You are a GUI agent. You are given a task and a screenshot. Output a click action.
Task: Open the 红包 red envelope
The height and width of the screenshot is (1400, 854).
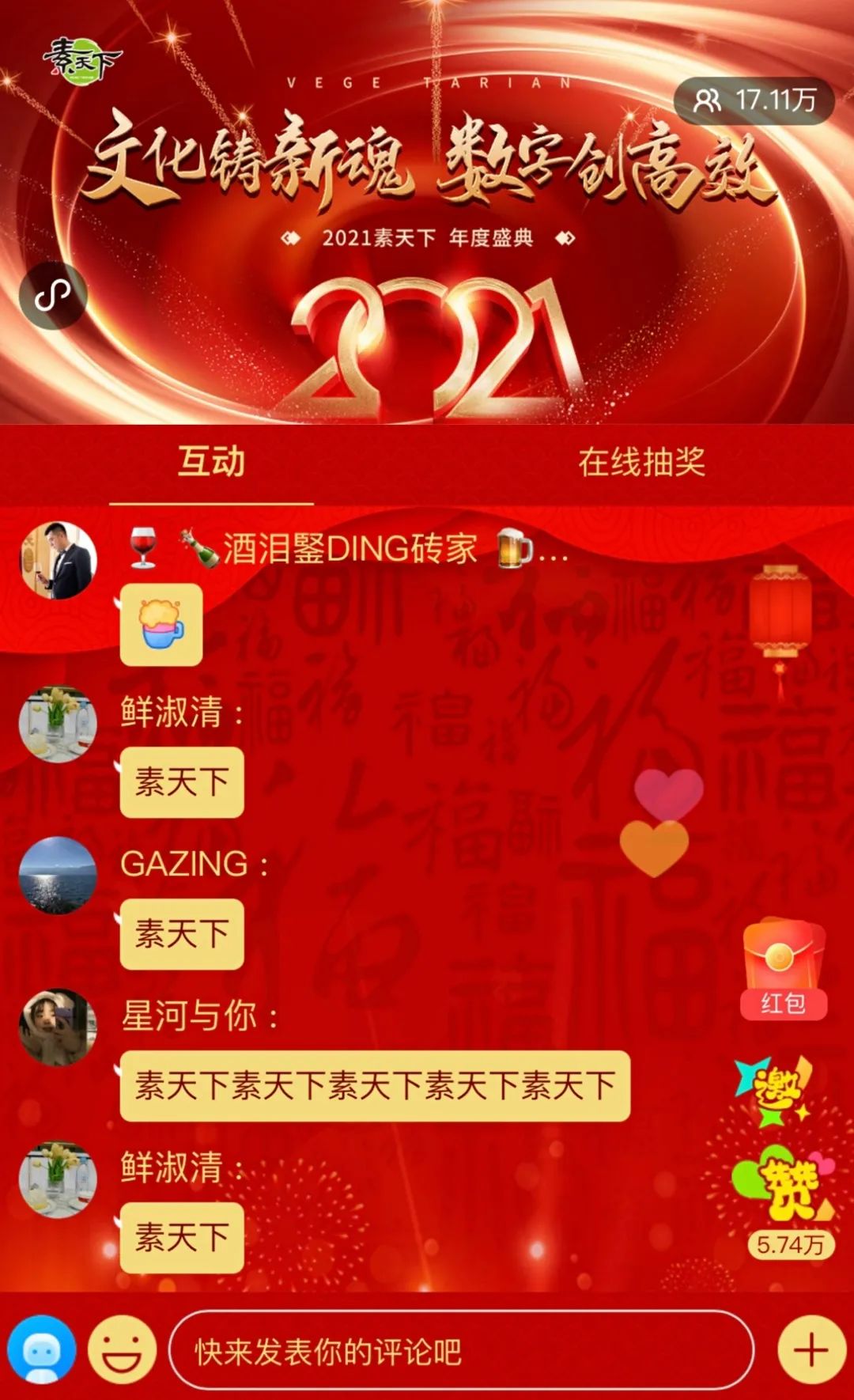[x=783, y=969]
